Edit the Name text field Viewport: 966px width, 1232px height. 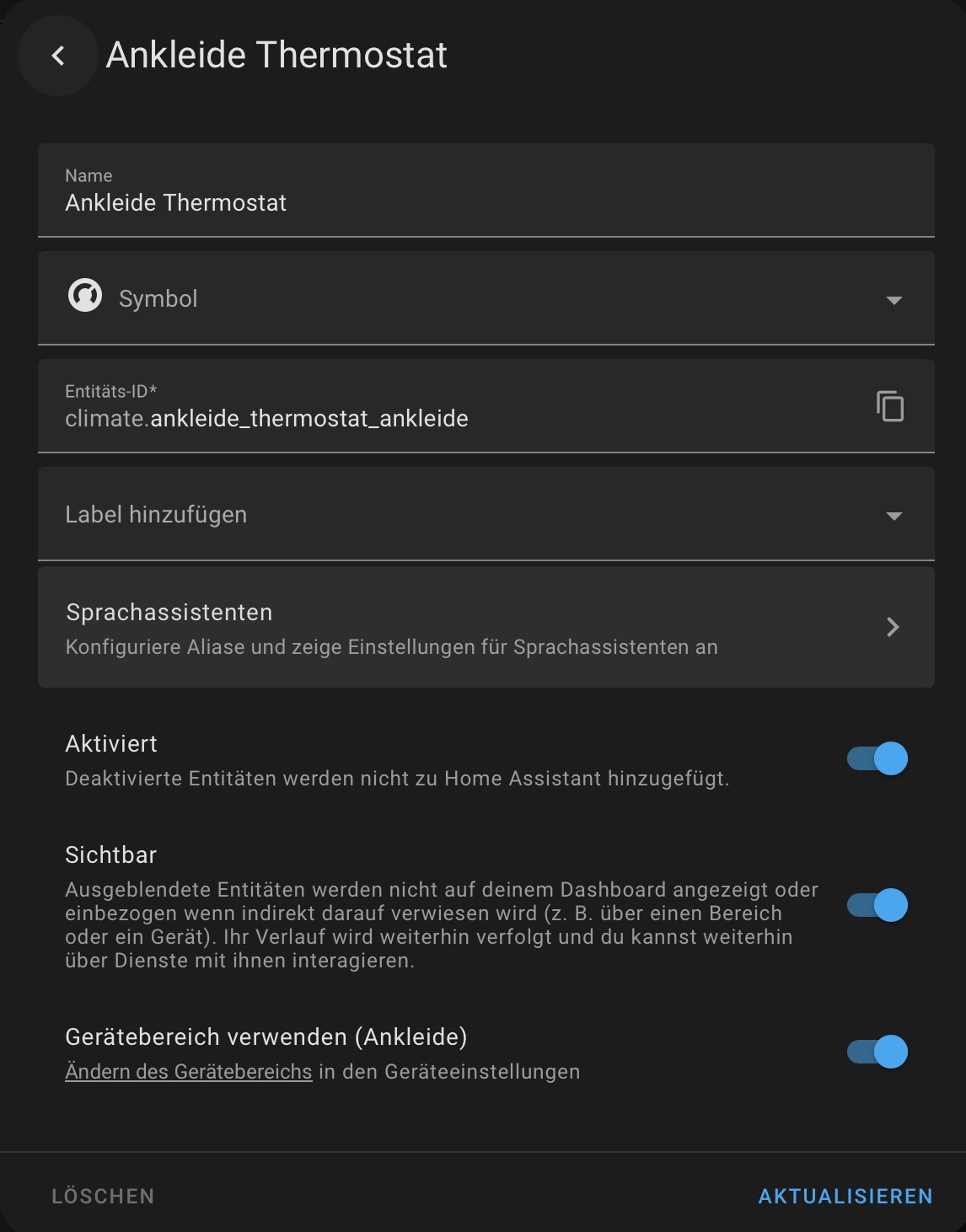pyautogui.click(x=485, y=202)
